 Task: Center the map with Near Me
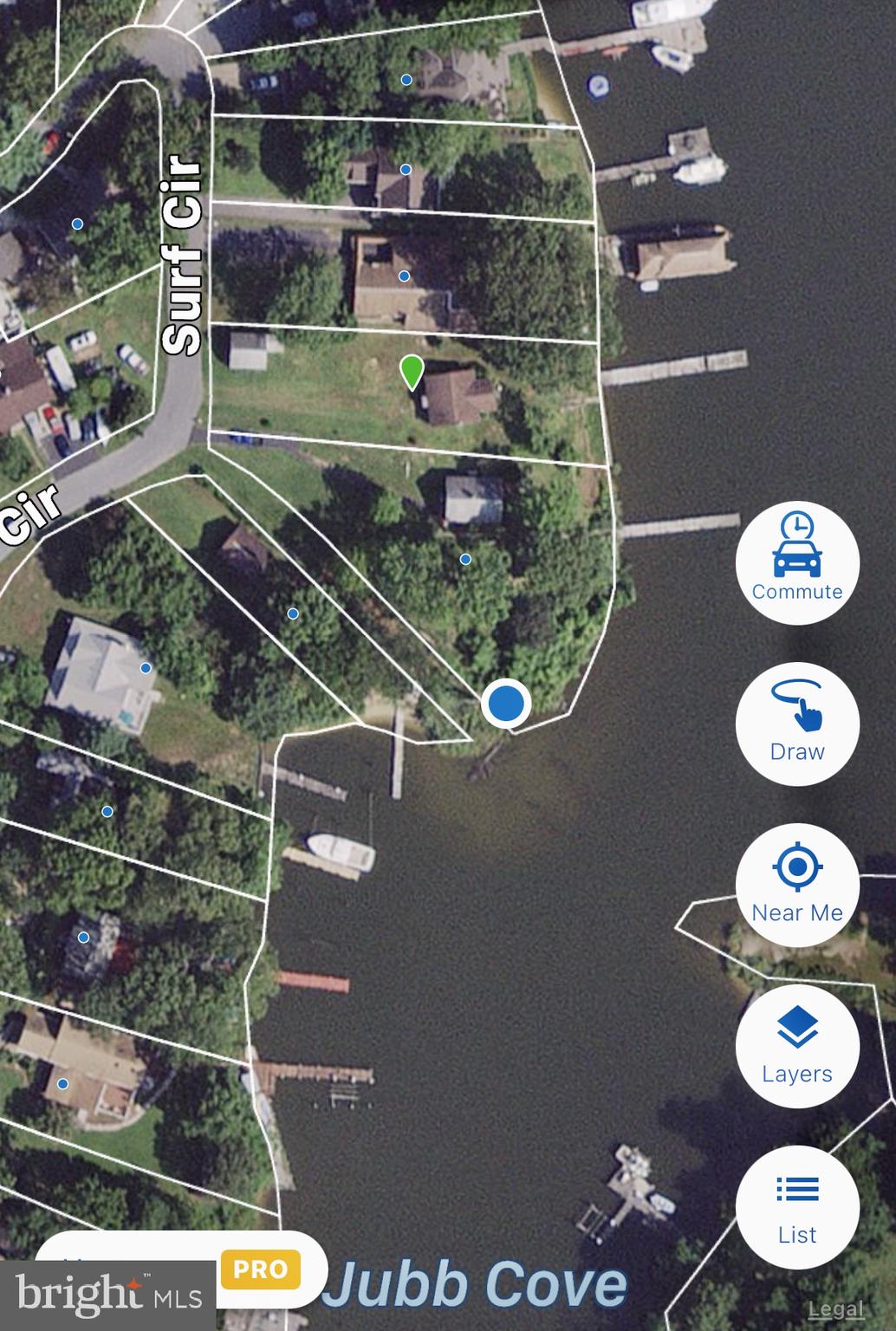[797, 884]
